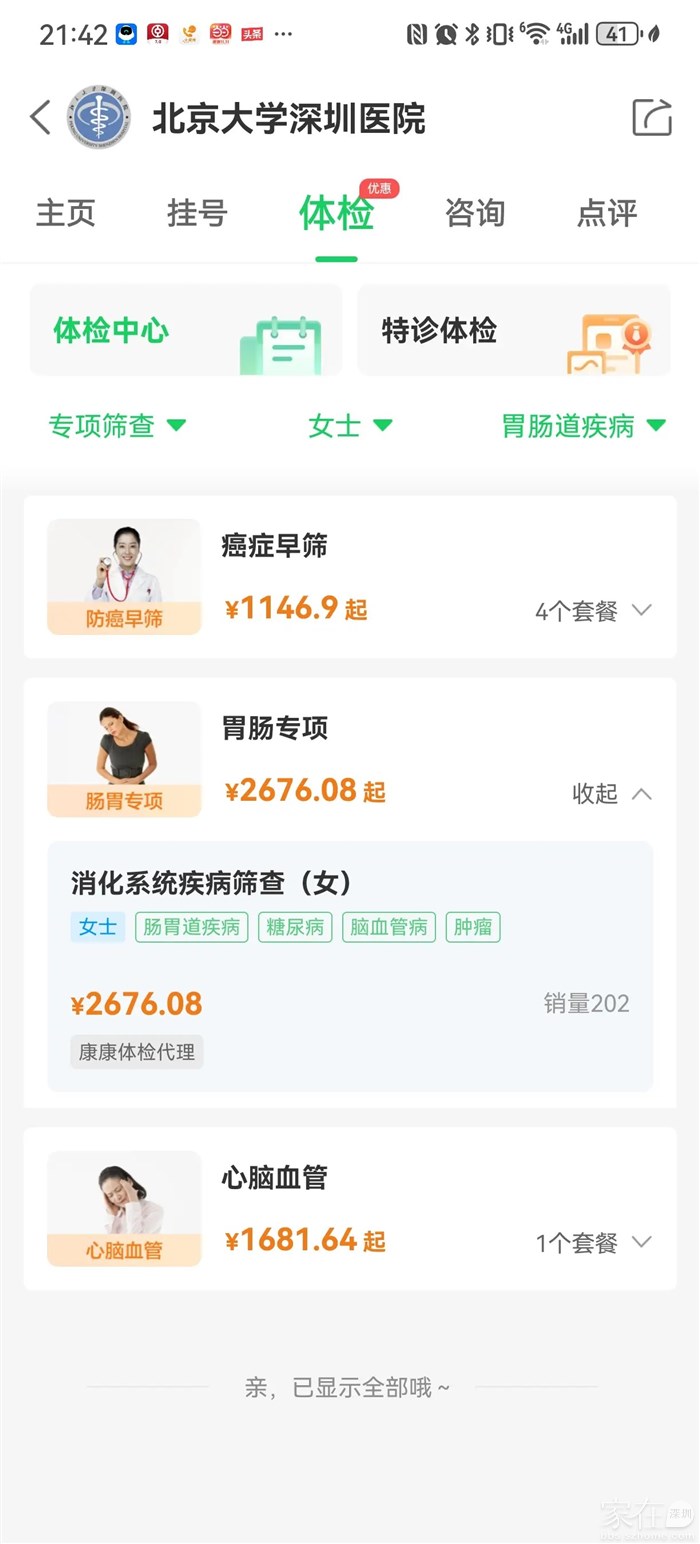Collapse the 胃肠专项 packages with 收起

[611, 794]
